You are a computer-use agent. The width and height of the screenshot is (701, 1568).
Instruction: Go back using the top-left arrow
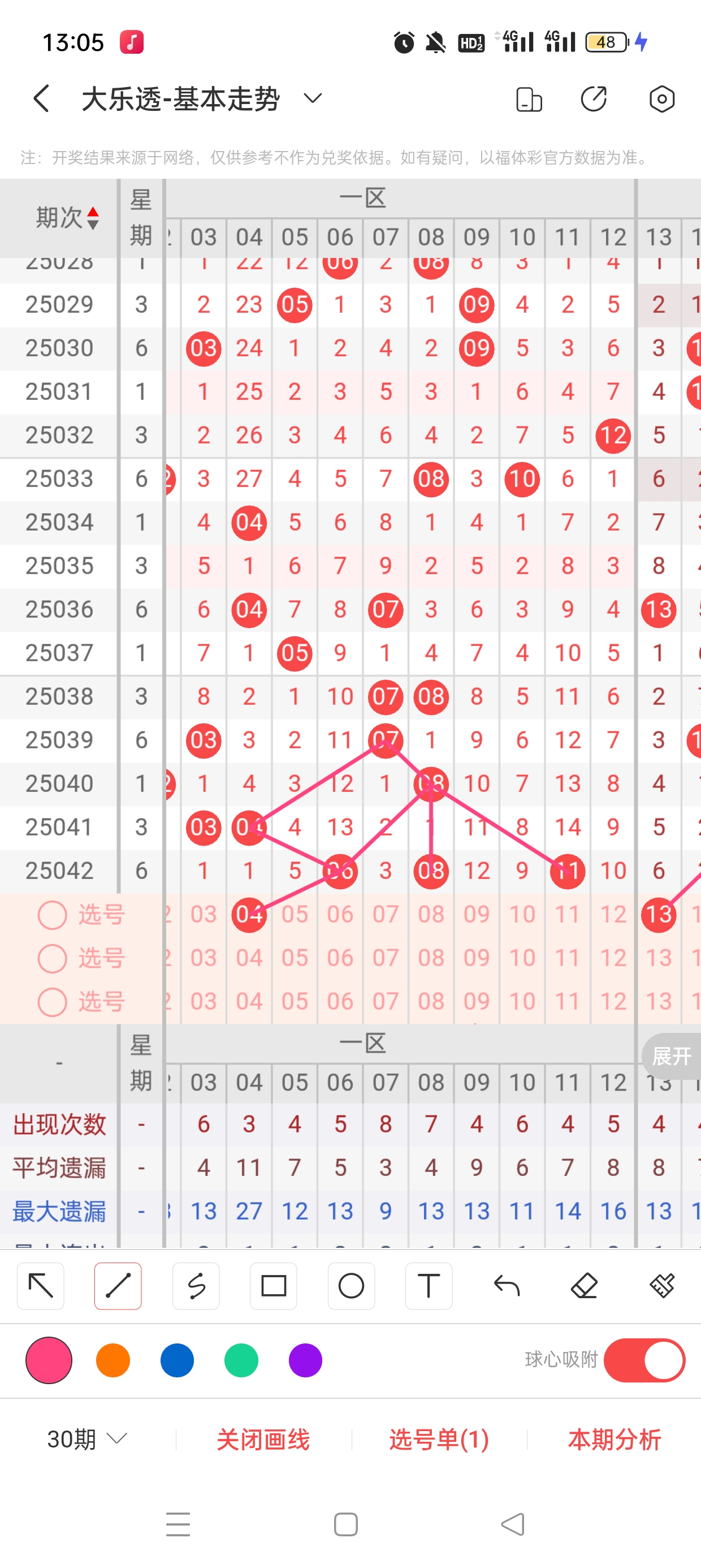tap(41, 98)
